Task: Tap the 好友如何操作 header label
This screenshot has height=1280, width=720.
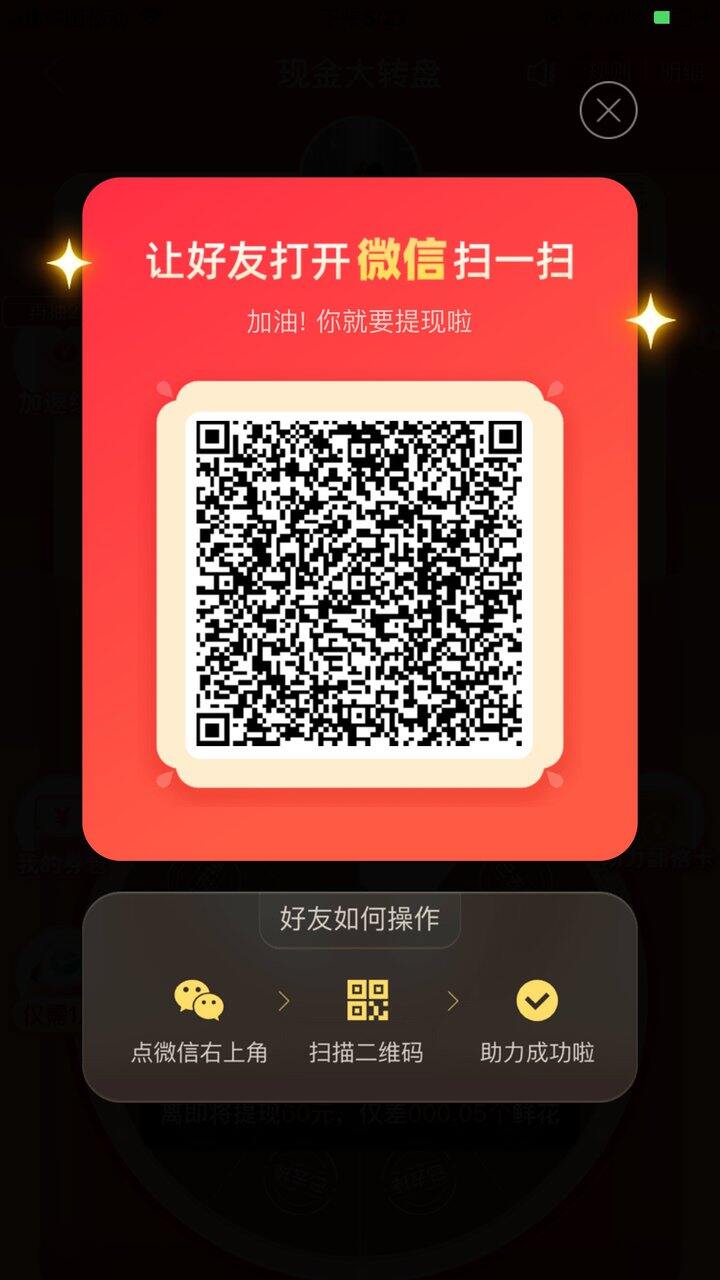Action: pyautogui.click(x=359, y=919)
